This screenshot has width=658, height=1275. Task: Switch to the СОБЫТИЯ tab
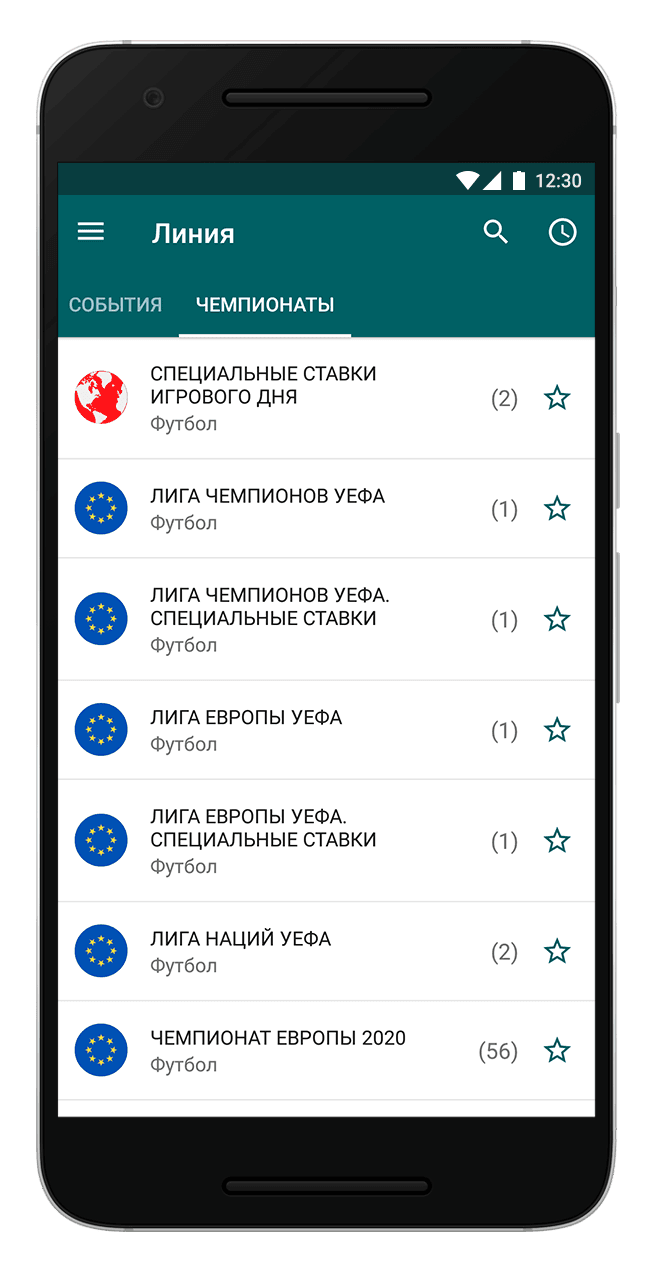click(115, 305)
